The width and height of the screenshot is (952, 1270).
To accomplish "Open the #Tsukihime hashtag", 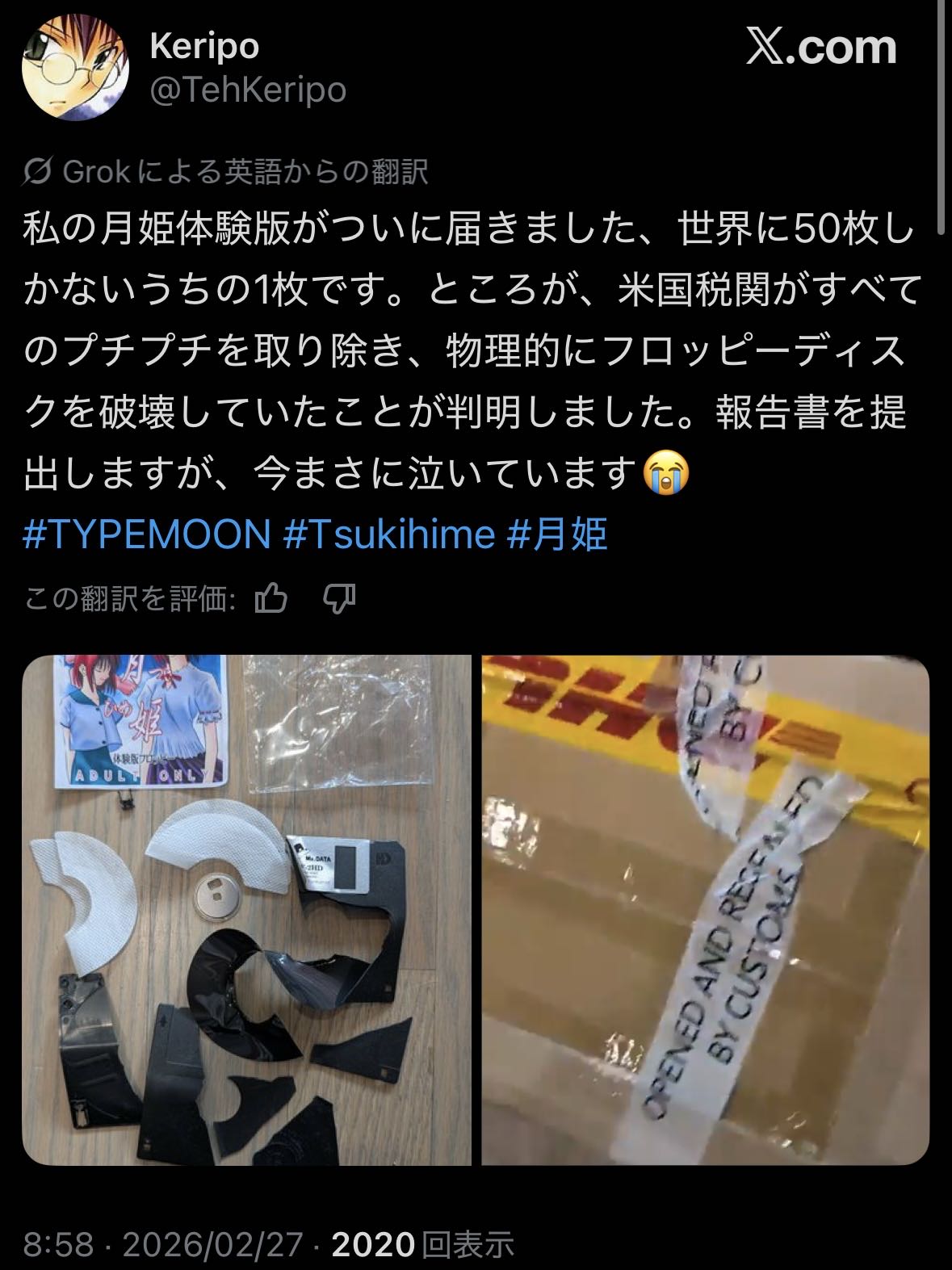I will pos(389,534).
